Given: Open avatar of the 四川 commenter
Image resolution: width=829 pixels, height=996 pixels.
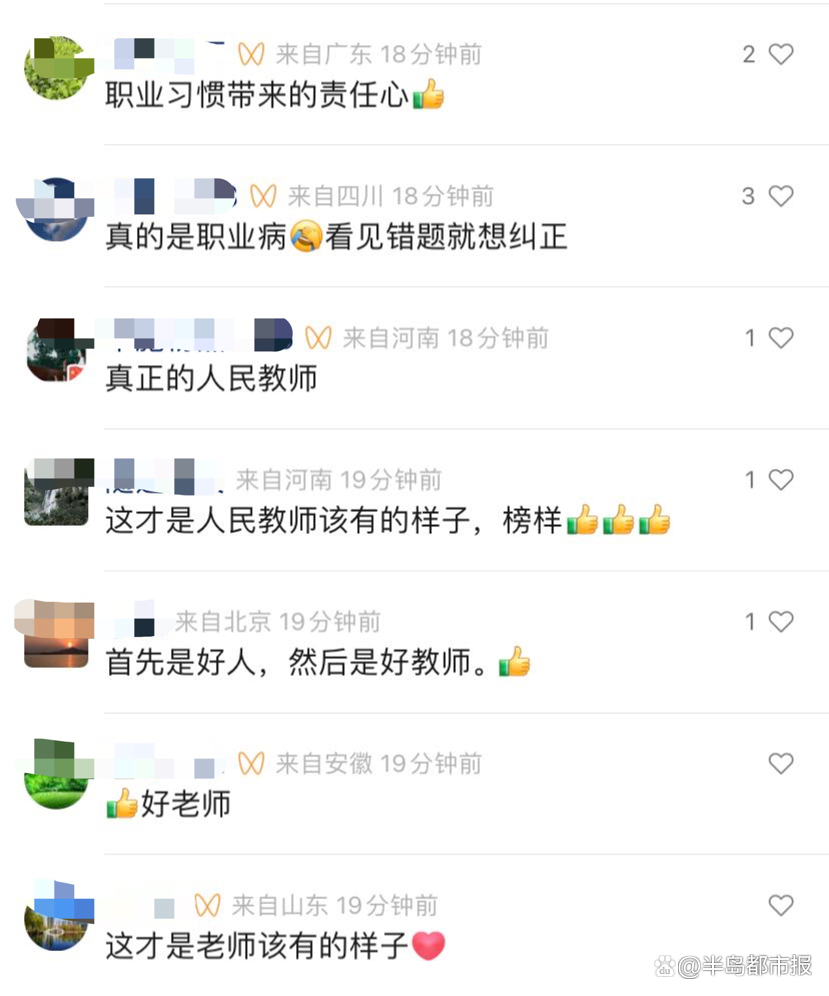Looking at the screenshot, I should (56, 209).
